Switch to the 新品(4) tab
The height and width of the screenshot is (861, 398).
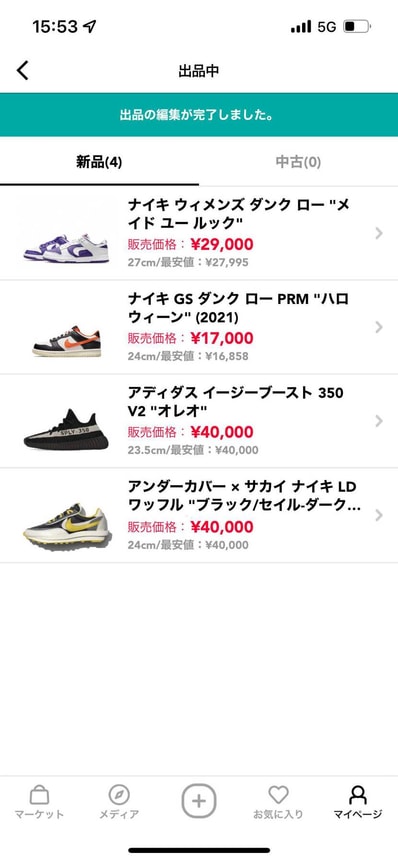click(x=99, y=162)
